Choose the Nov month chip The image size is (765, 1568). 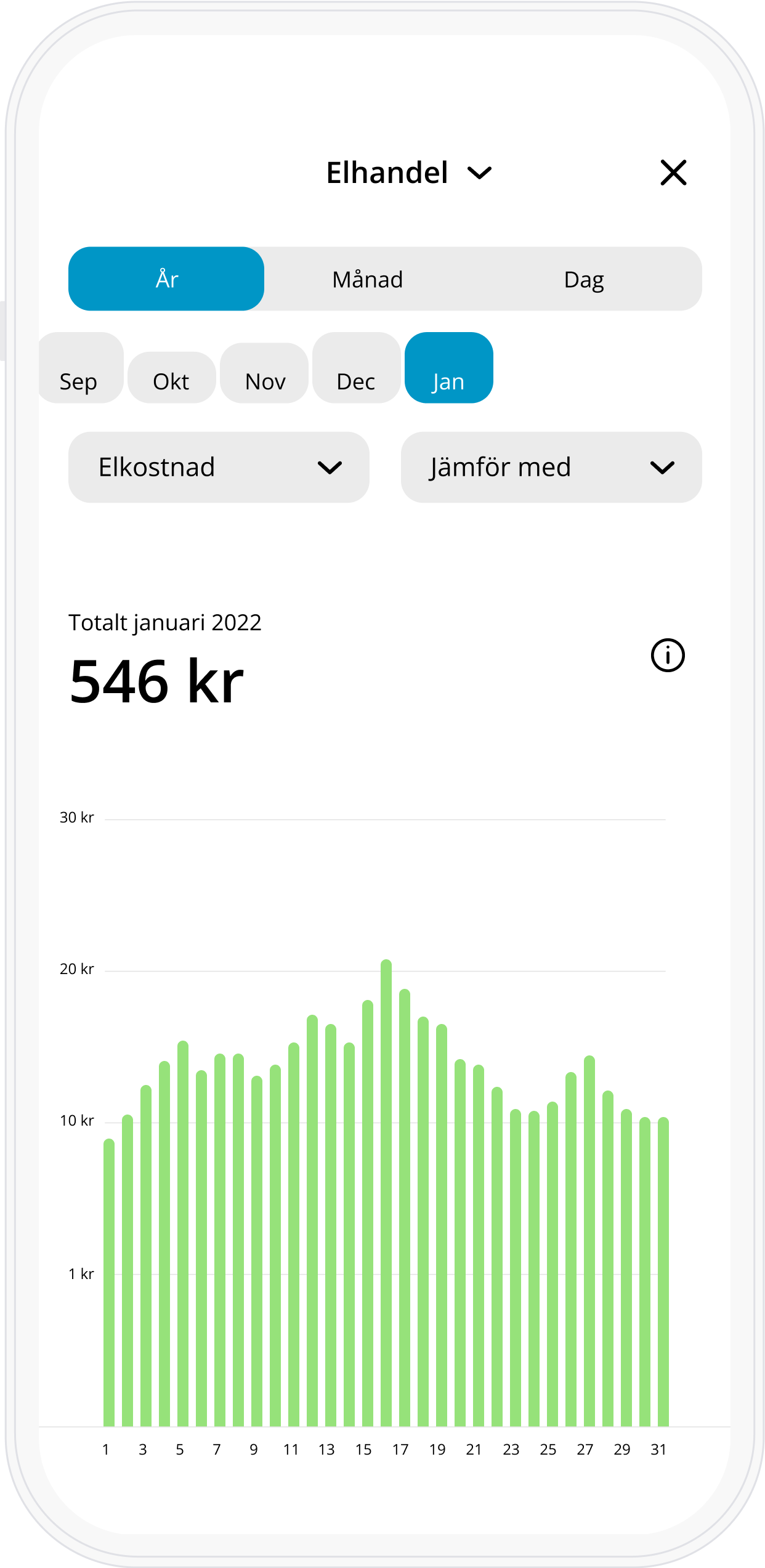tap(264, 373)
